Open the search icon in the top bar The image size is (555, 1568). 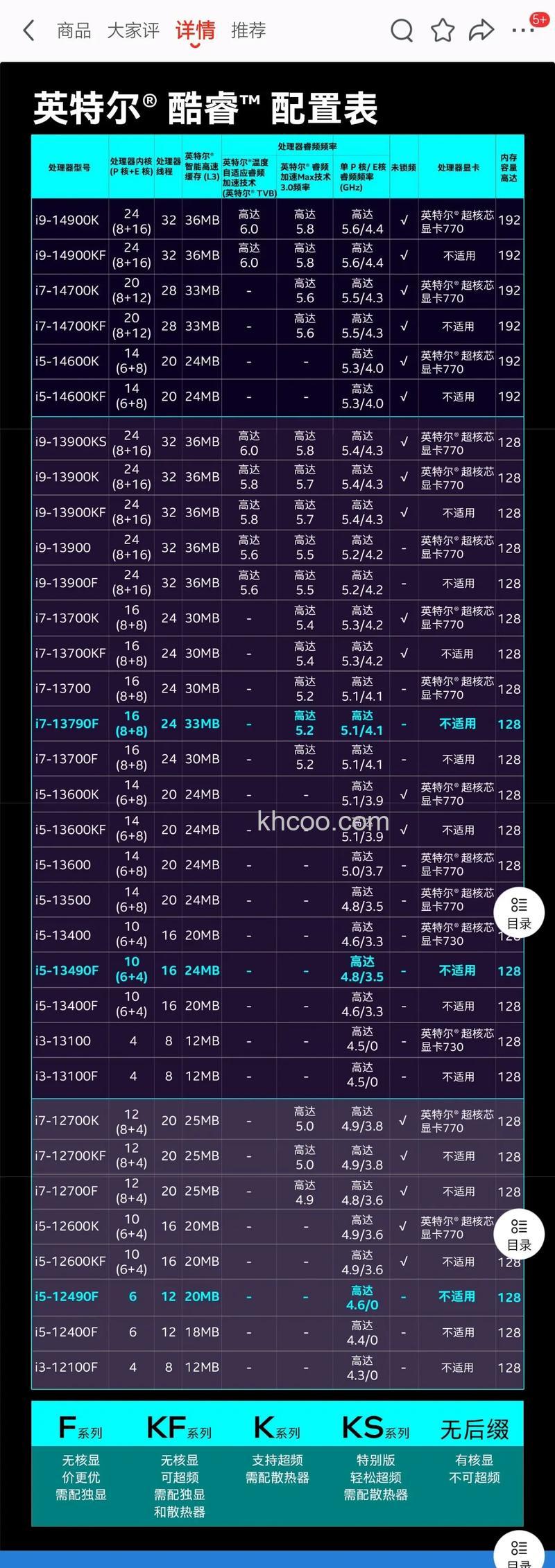tap(402, 31)
